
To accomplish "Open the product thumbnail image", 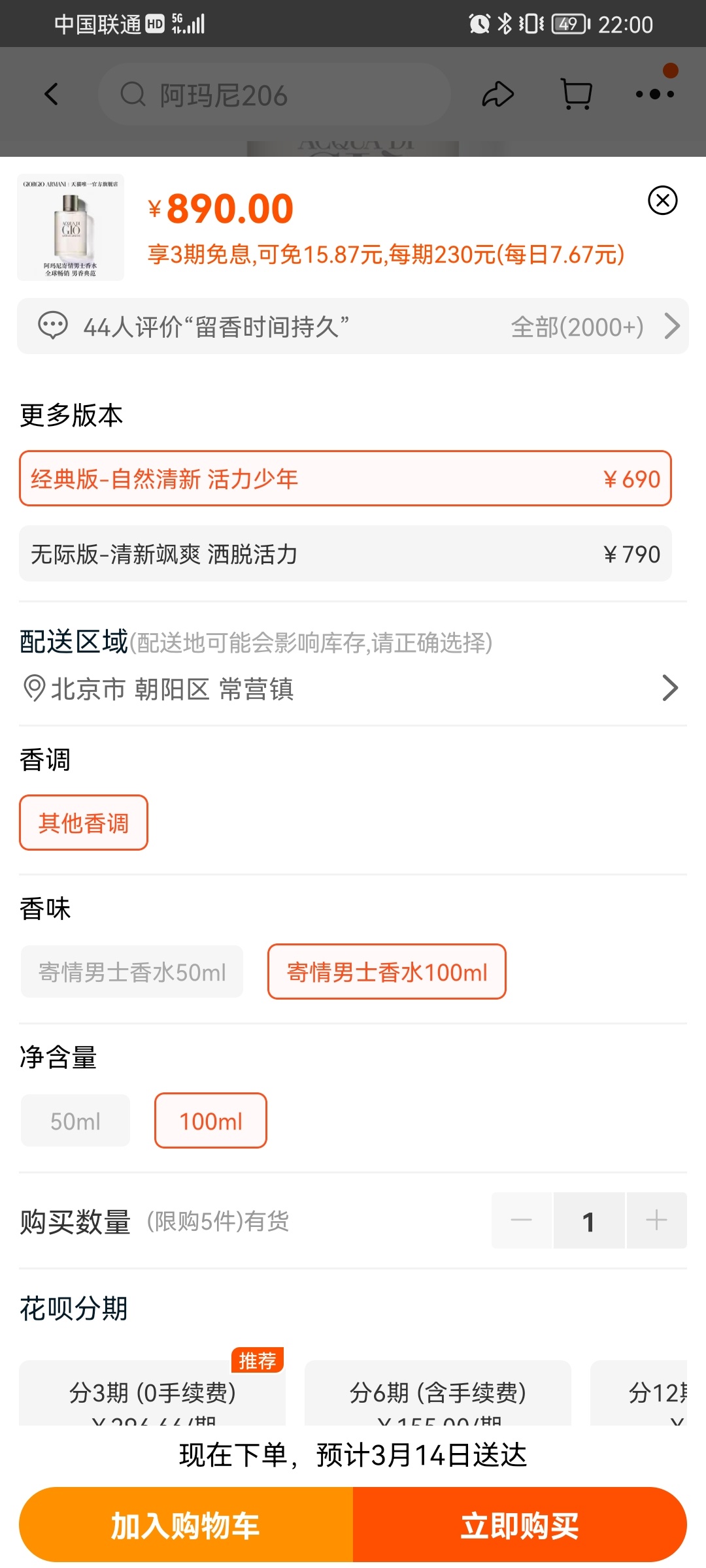I will 71,227.
